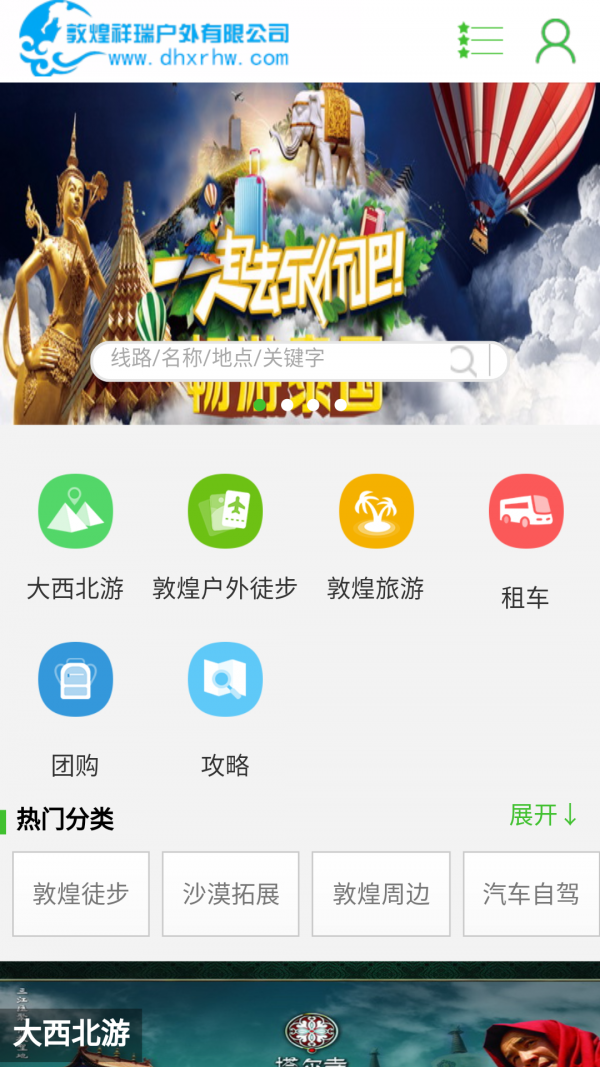The width and height of the screenshot is (600, 1067).
Task: Open the user profile icon
Action: (x=555, y=41)
